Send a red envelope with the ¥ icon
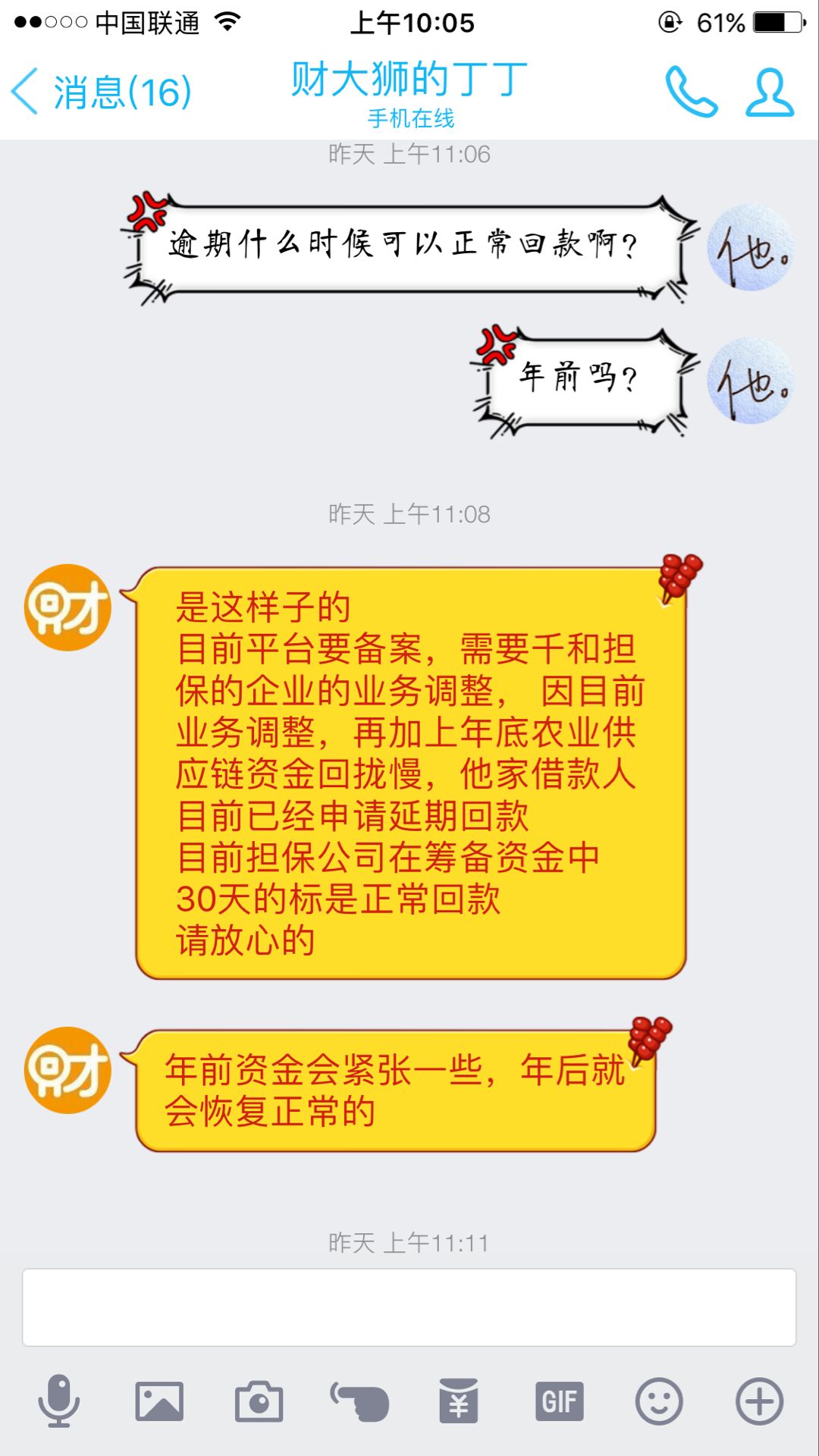 (x=459, y=1401)
